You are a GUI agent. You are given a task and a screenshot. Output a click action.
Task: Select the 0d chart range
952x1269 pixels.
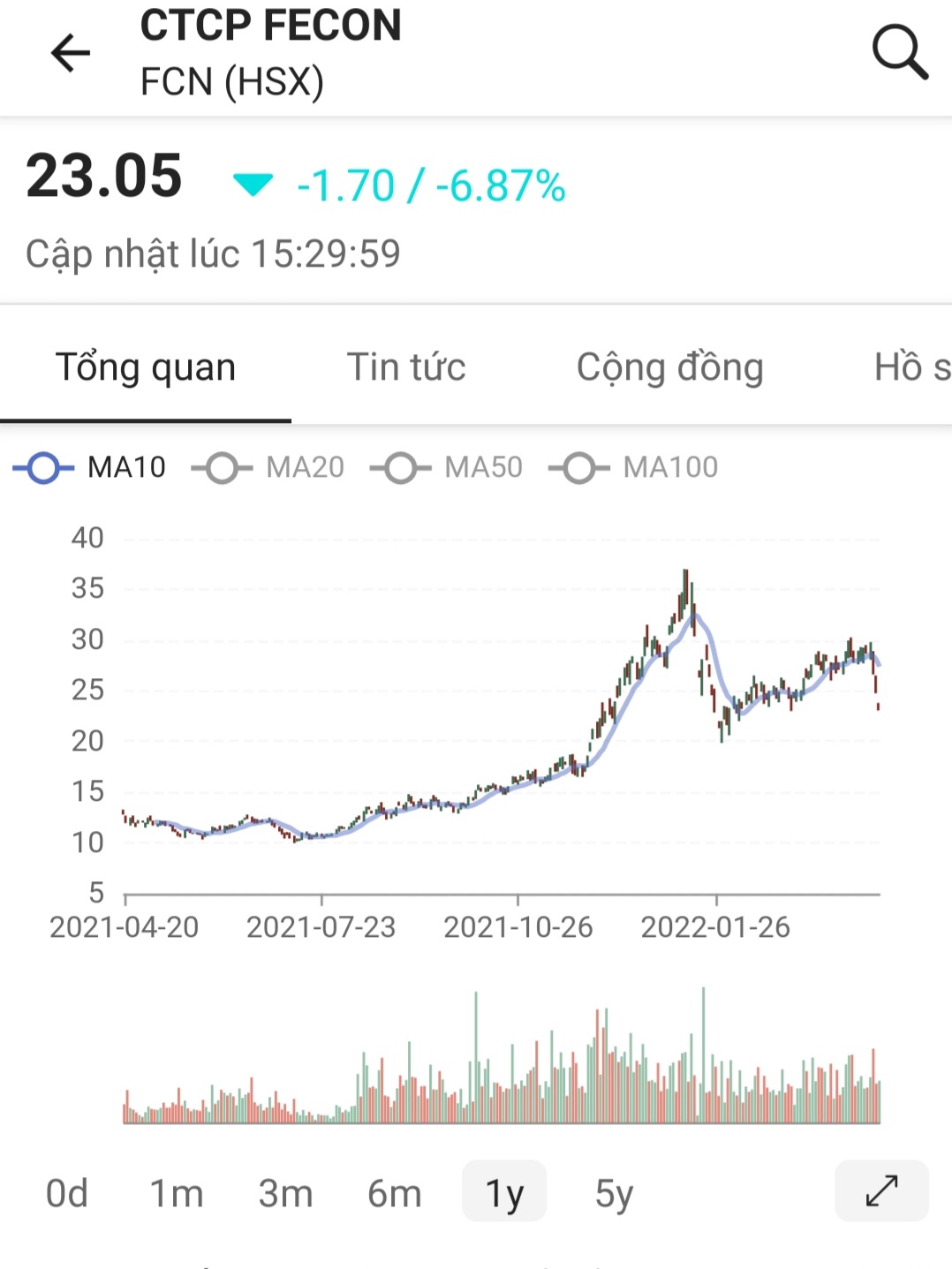click(67, 1193)
